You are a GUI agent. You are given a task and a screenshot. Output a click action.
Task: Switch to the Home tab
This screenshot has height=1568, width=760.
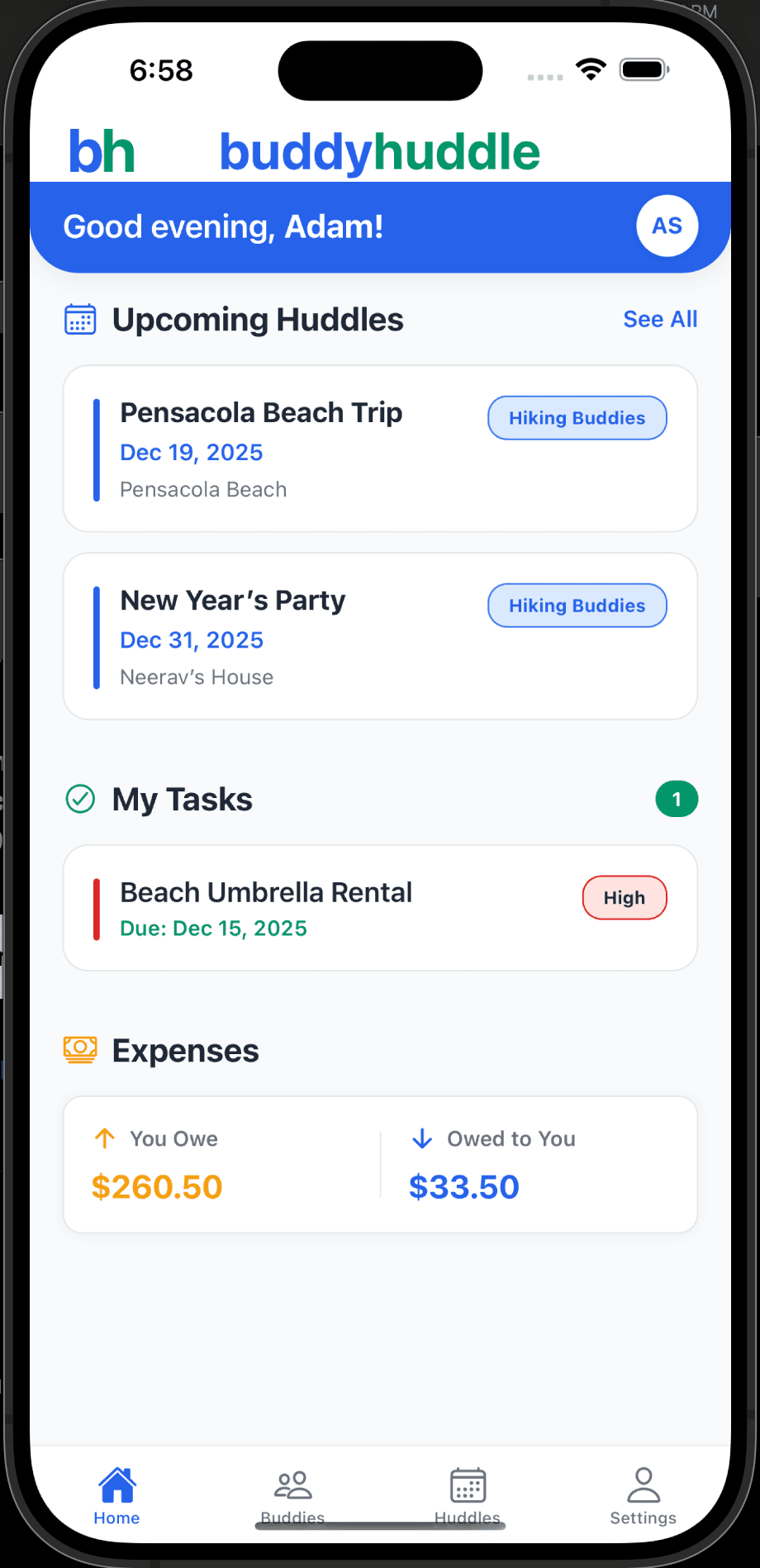(116, 1494)
